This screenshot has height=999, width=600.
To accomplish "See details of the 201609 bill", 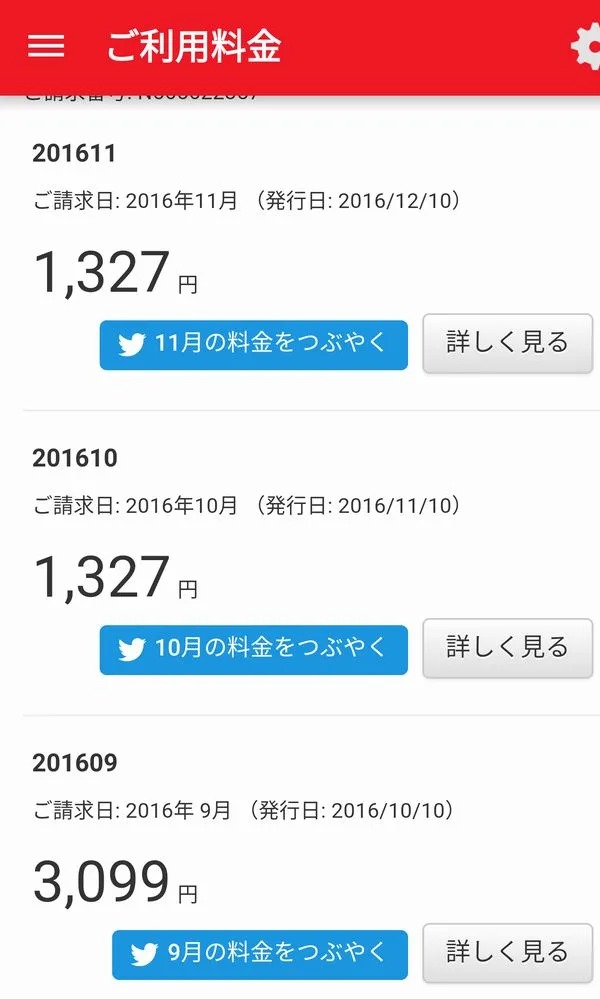I will click(508, 953).
